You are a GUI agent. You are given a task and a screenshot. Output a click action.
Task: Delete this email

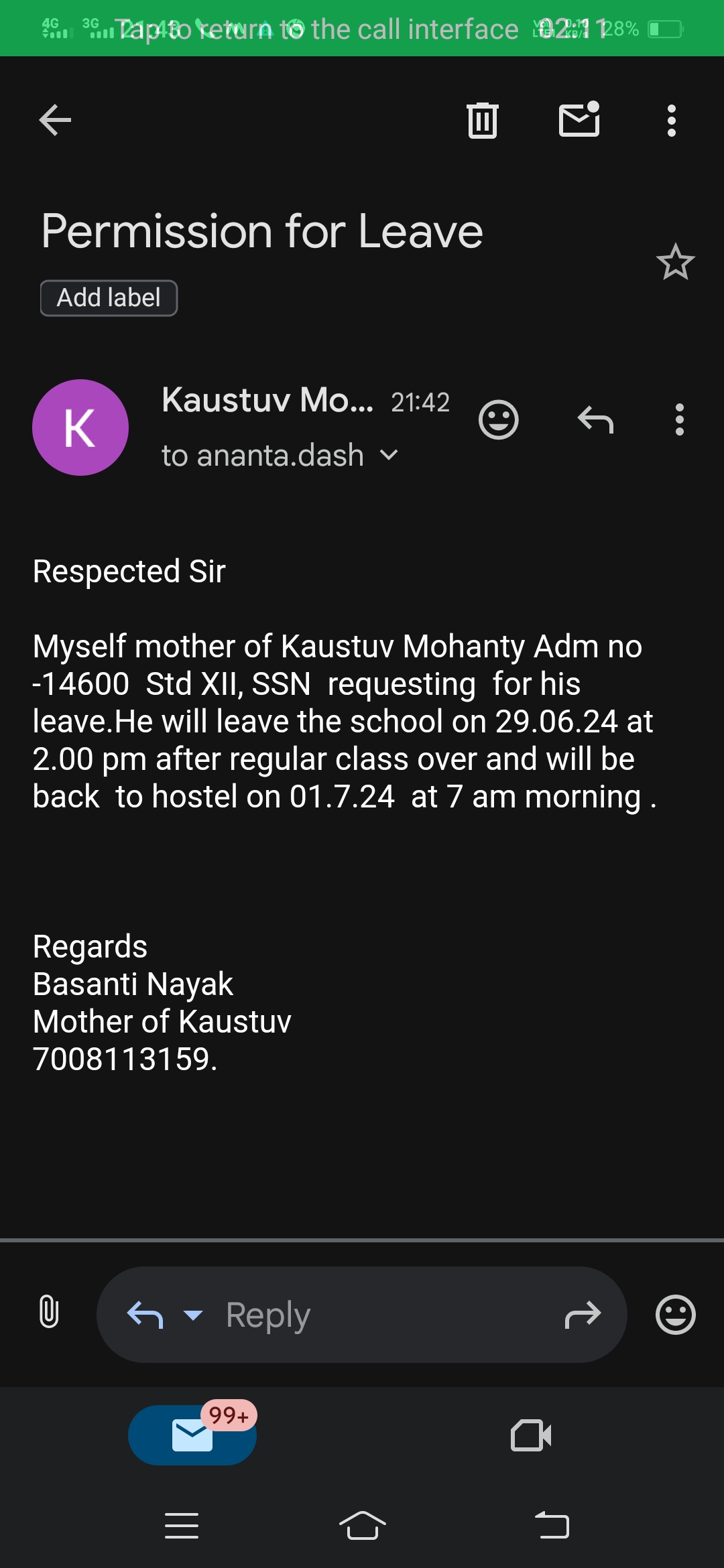[482, 121]
